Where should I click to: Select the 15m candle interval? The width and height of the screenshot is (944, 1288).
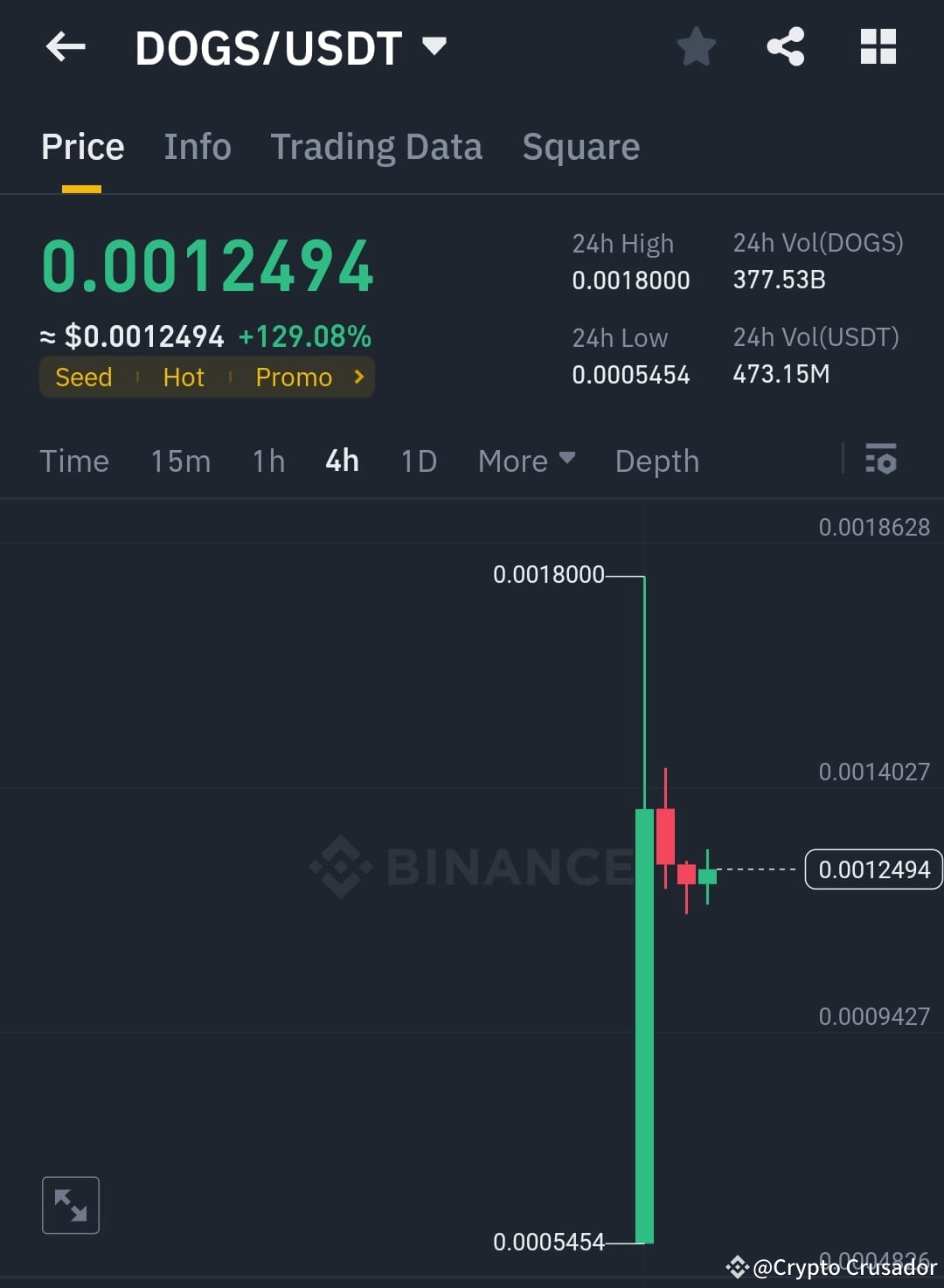180,460
